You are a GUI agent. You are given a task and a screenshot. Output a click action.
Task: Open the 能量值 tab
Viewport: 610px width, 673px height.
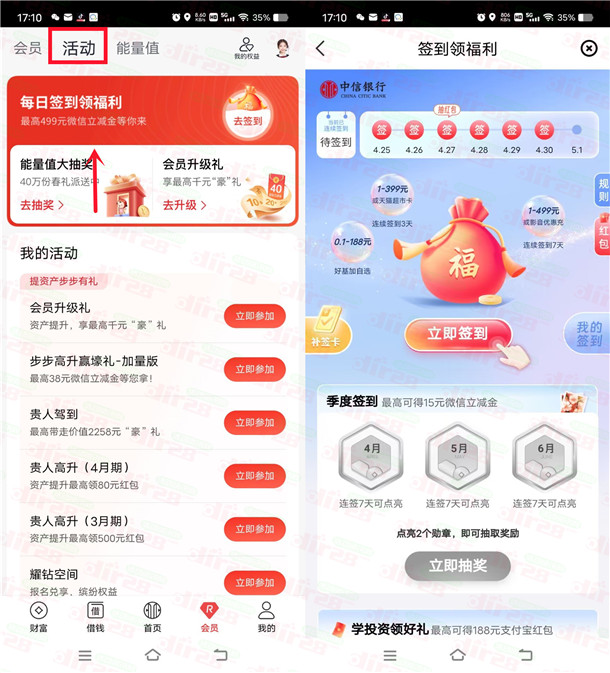(x=137, y=48)
